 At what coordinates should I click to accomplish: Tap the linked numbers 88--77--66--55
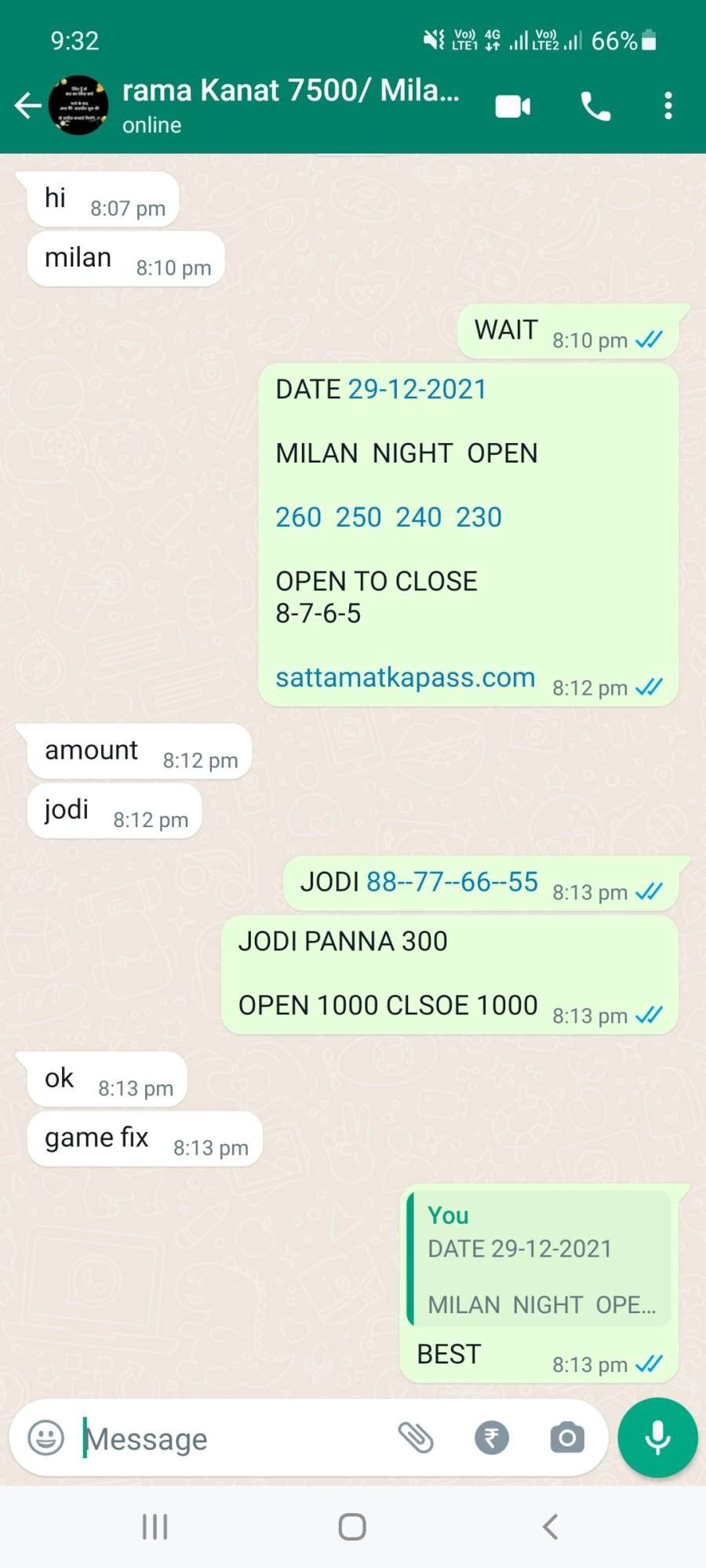(453, 882)
